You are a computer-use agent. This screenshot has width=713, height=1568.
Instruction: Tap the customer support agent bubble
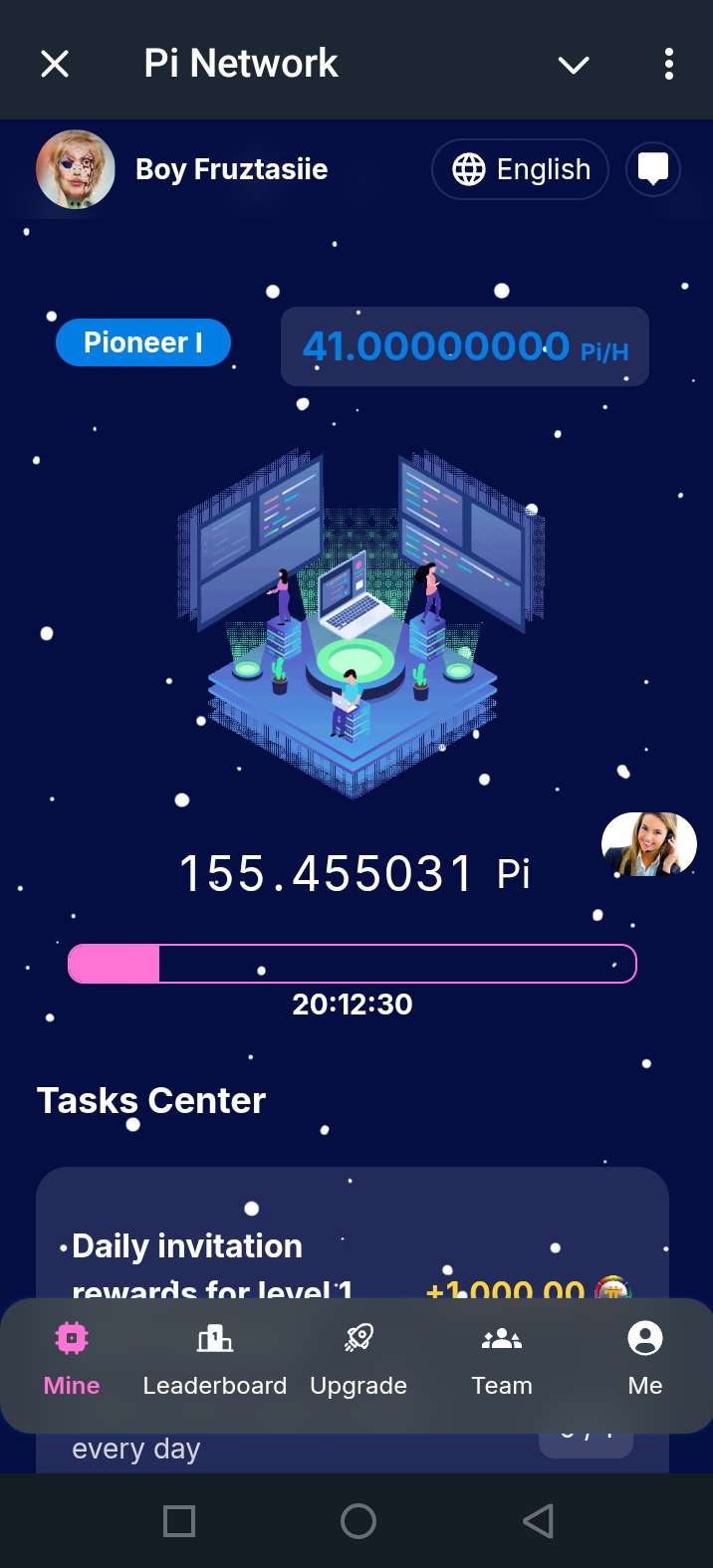click(x=648, y=844)
